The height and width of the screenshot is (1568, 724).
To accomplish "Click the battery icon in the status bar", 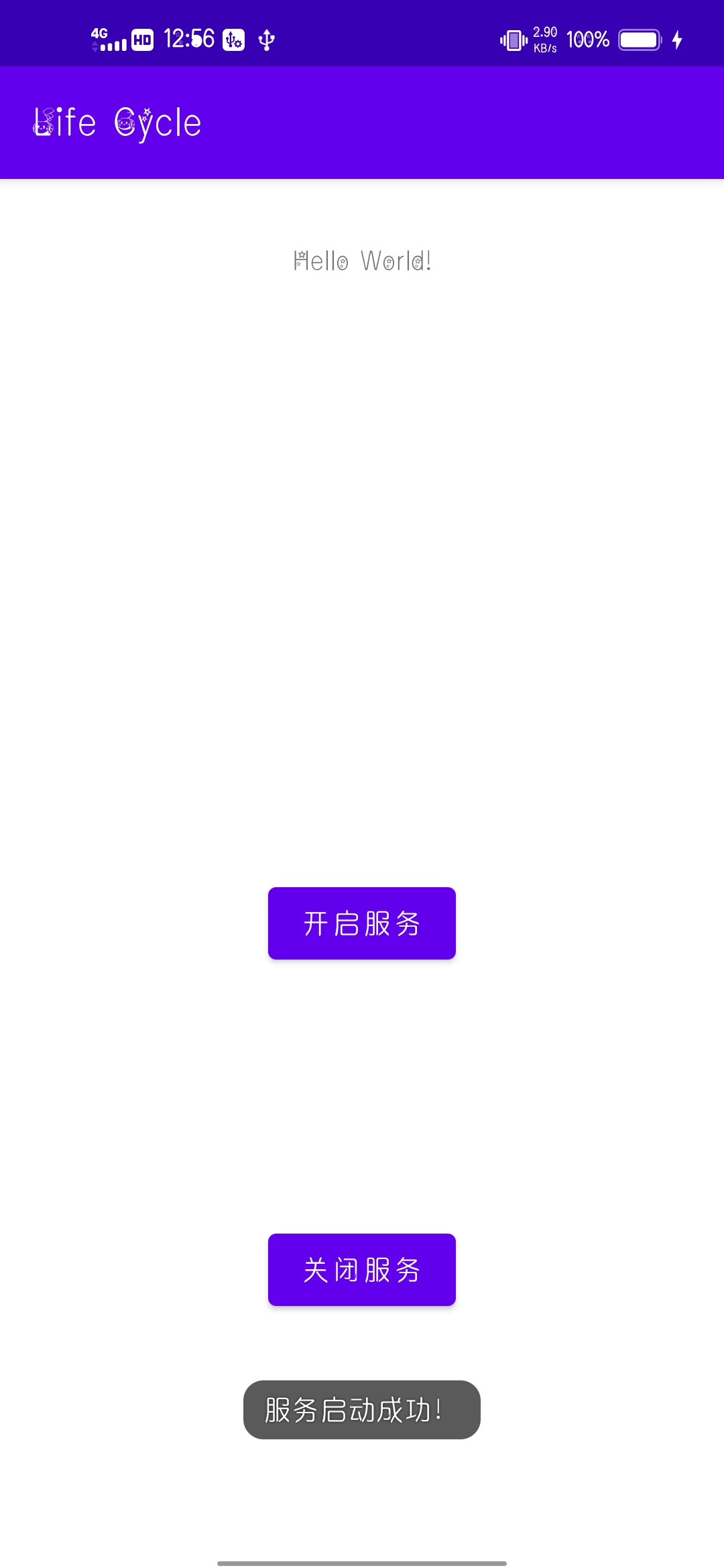I will point(638,40).
